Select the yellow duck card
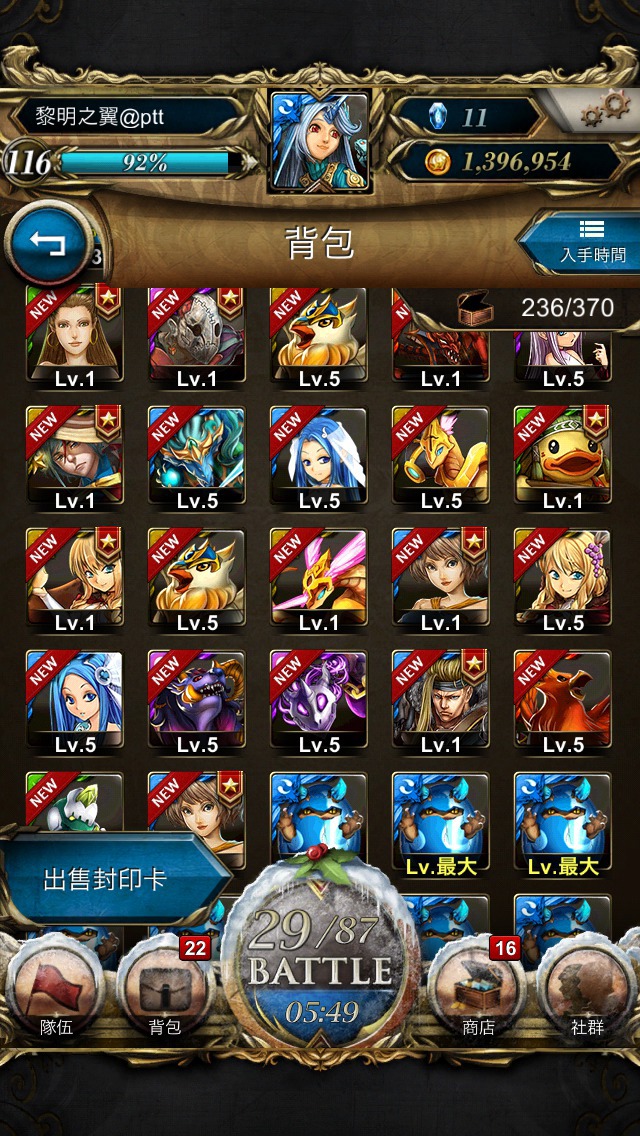 (x=562, y=454)
